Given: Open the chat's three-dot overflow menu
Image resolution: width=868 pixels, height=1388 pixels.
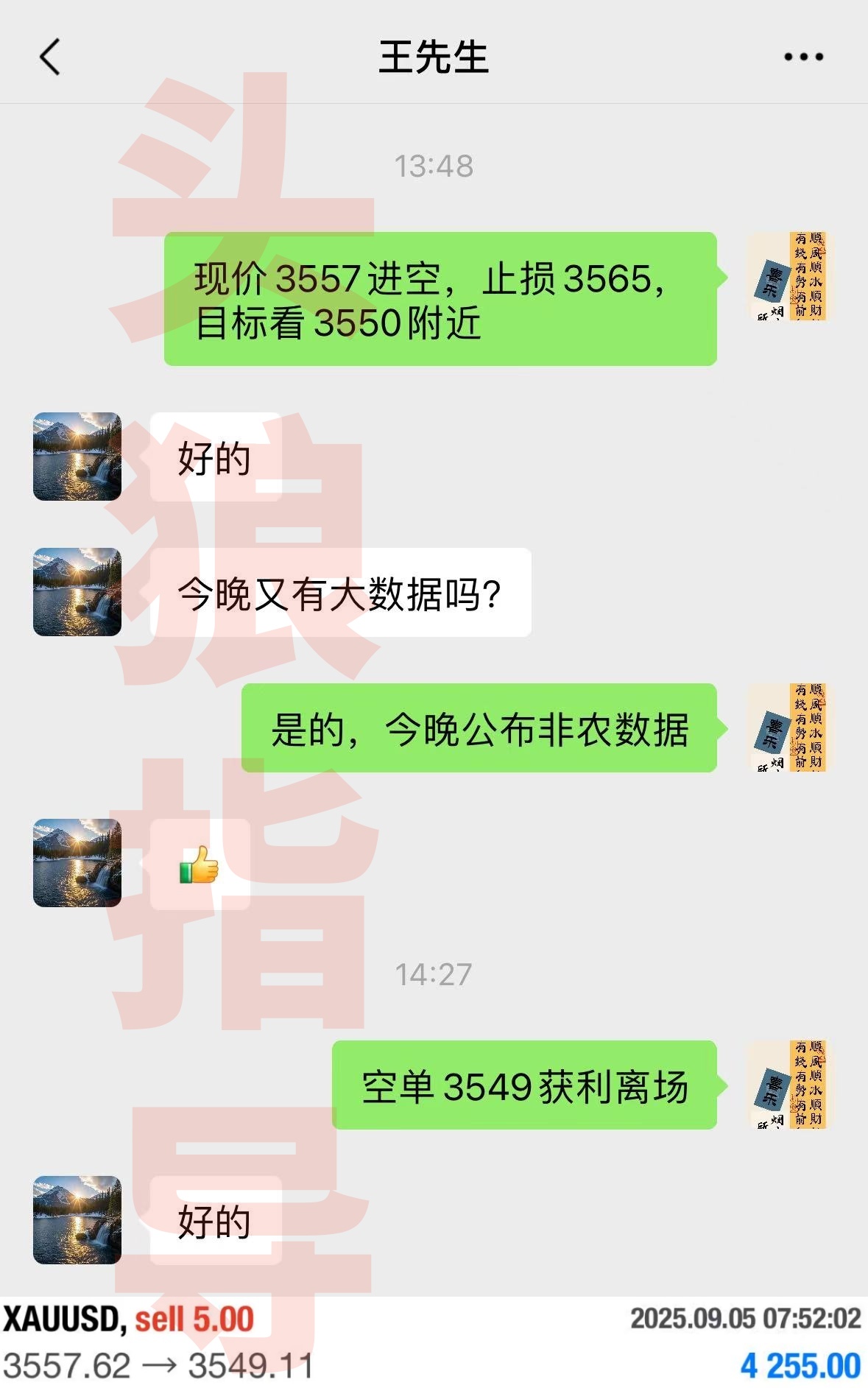Looking at the screenshot, I should point(803,57).
